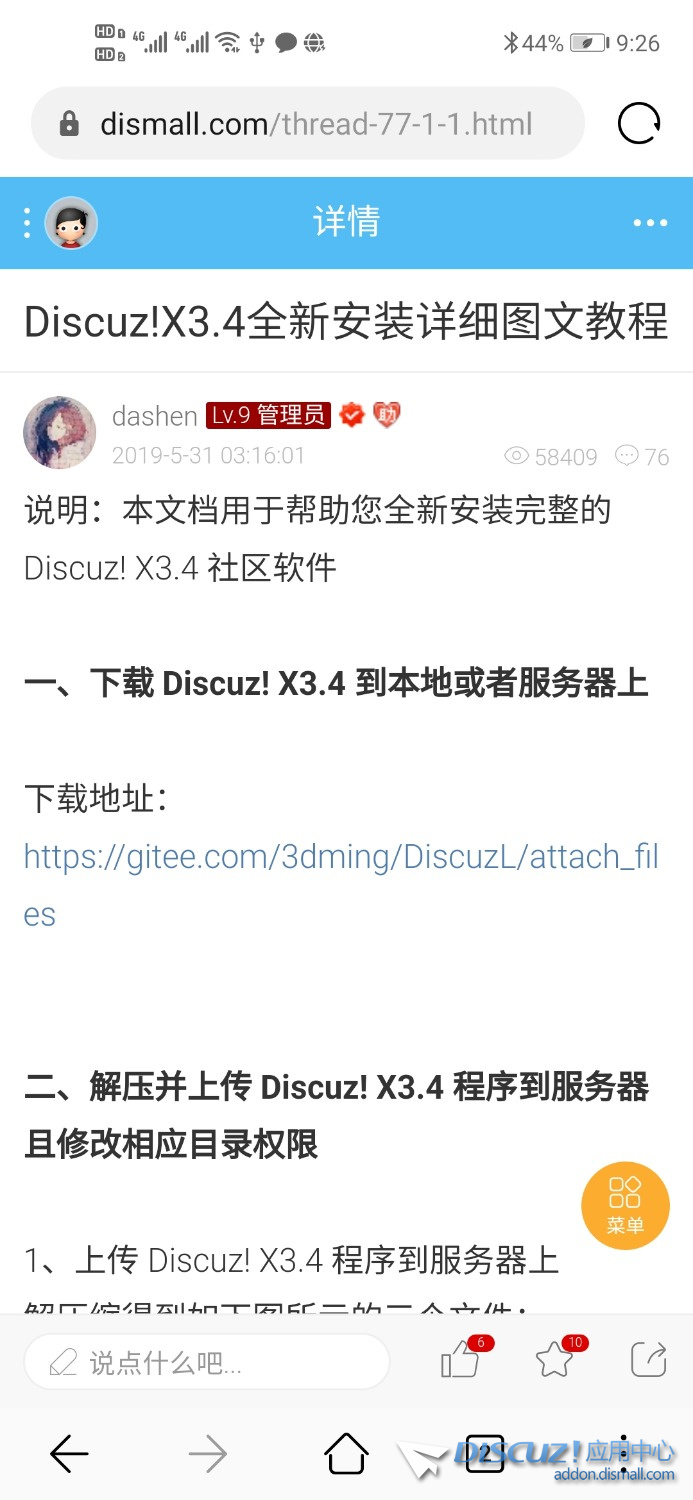
Task: Share this thread
Action: click(649, 1360)
